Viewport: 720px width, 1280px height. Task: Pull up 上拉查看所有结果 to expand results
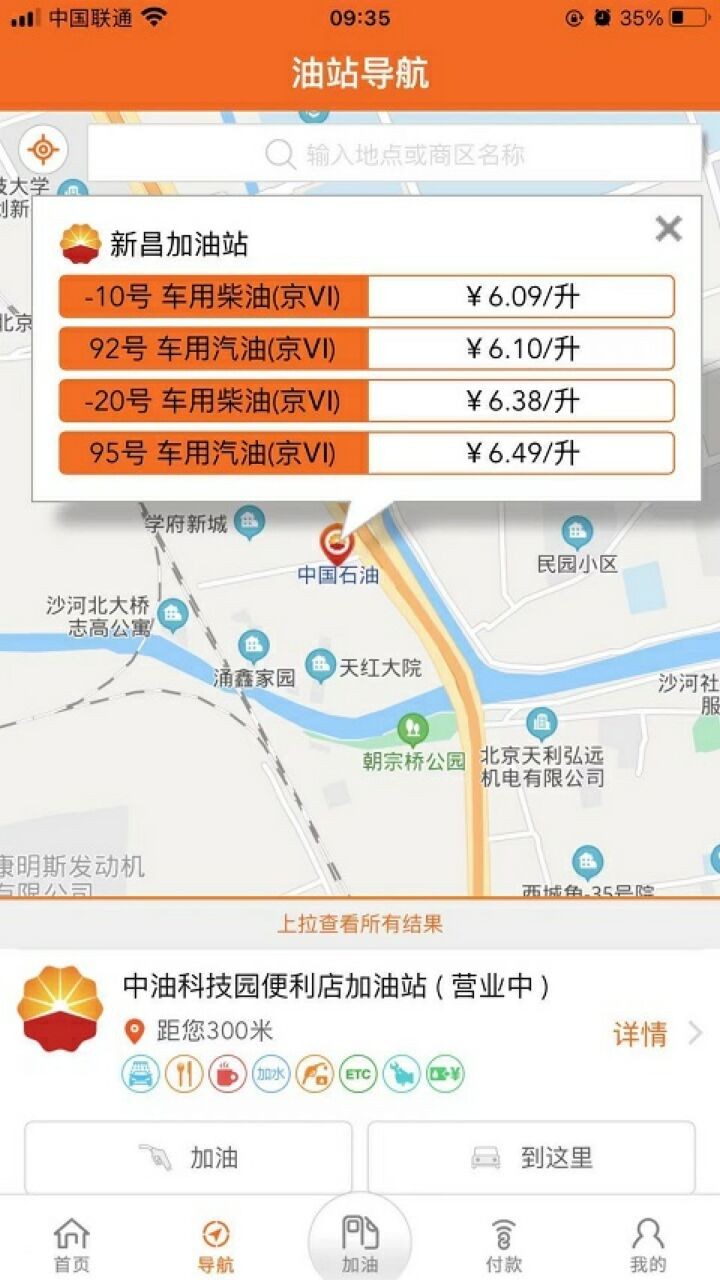[x=360, y=925]
